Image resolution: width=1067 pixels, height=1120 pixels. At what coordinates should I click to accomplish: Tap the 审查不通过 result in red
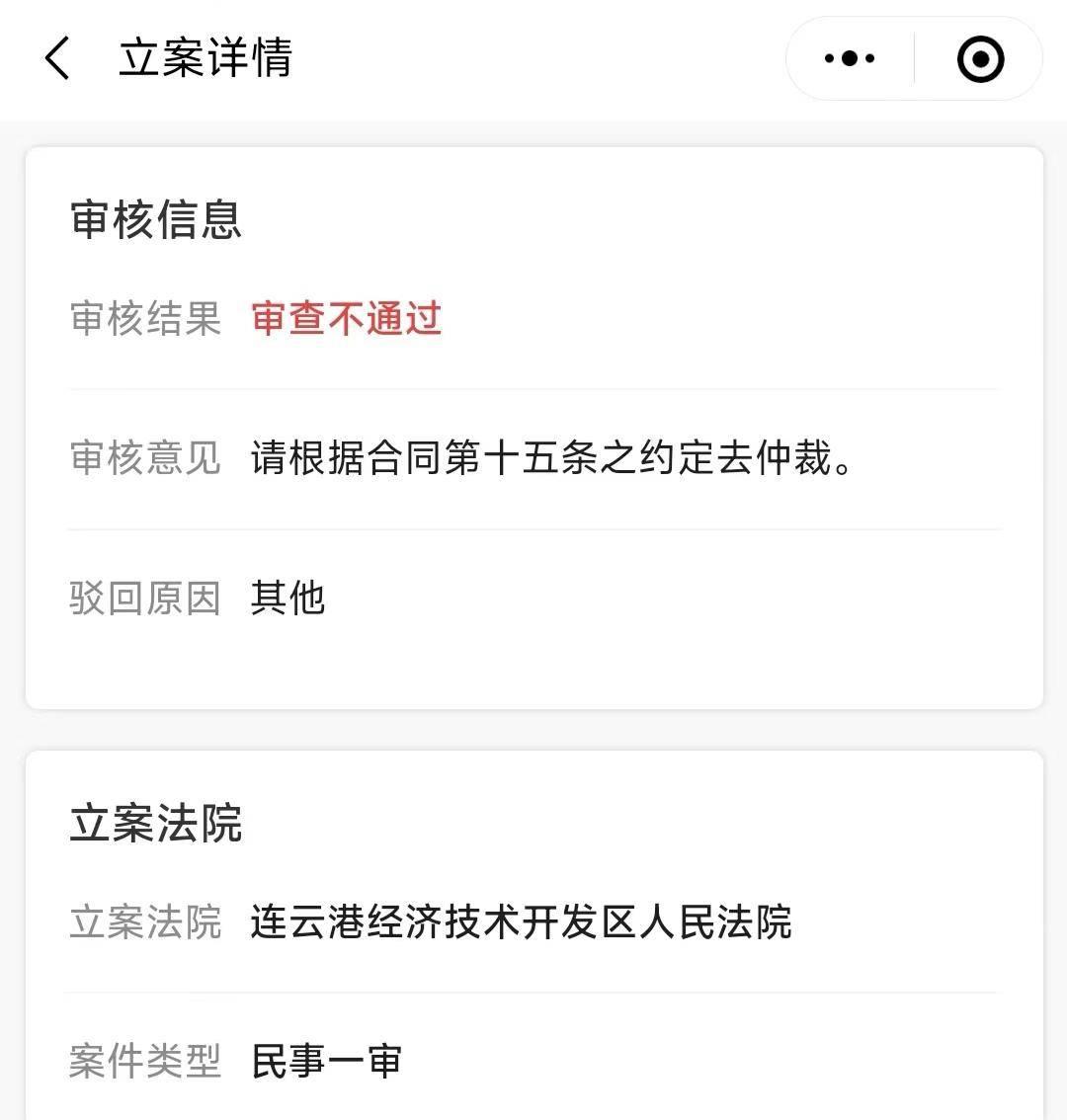pyautogui.click(x=348, y=319)
